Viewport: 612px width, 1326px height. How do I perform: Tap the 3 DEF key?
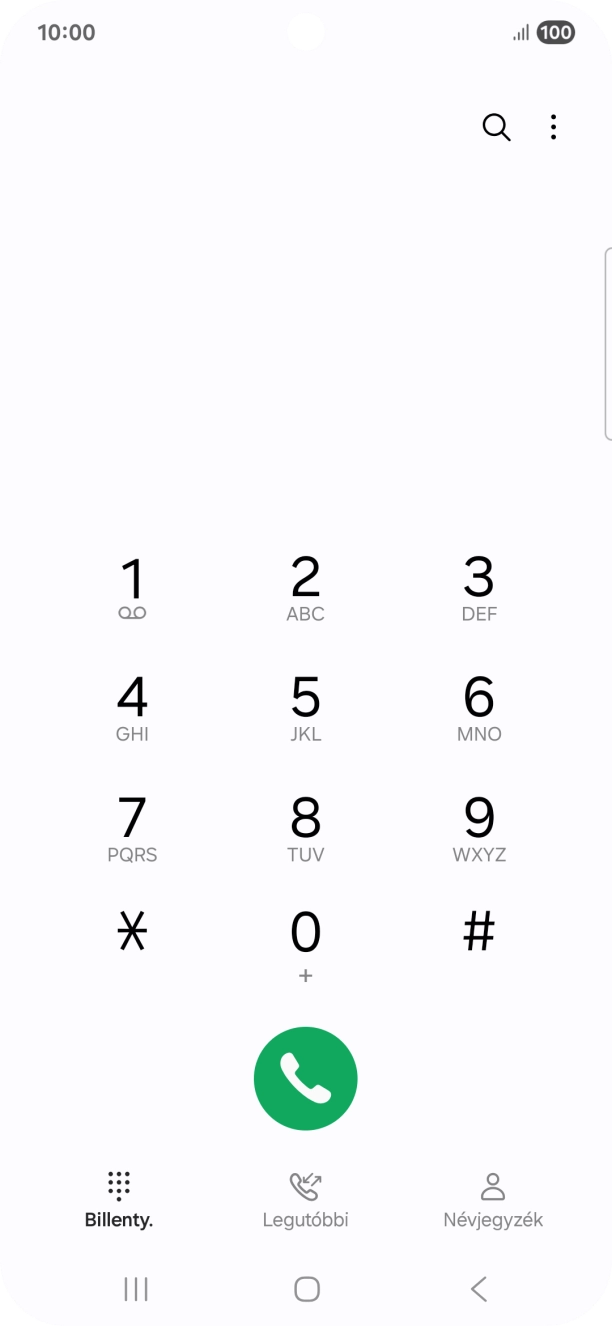click(479, 589)
